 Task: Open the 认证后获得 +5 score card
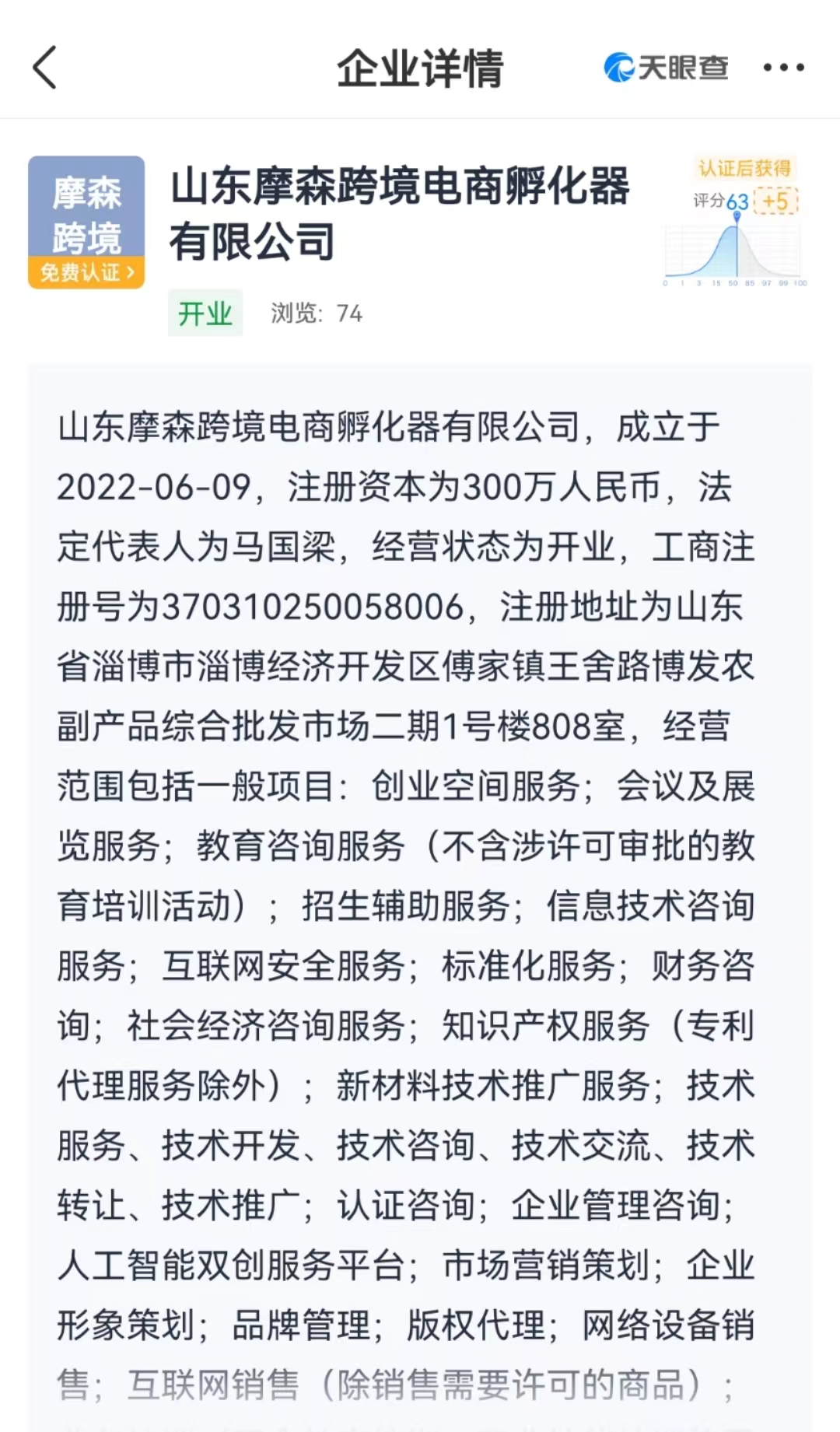(736, 222)
